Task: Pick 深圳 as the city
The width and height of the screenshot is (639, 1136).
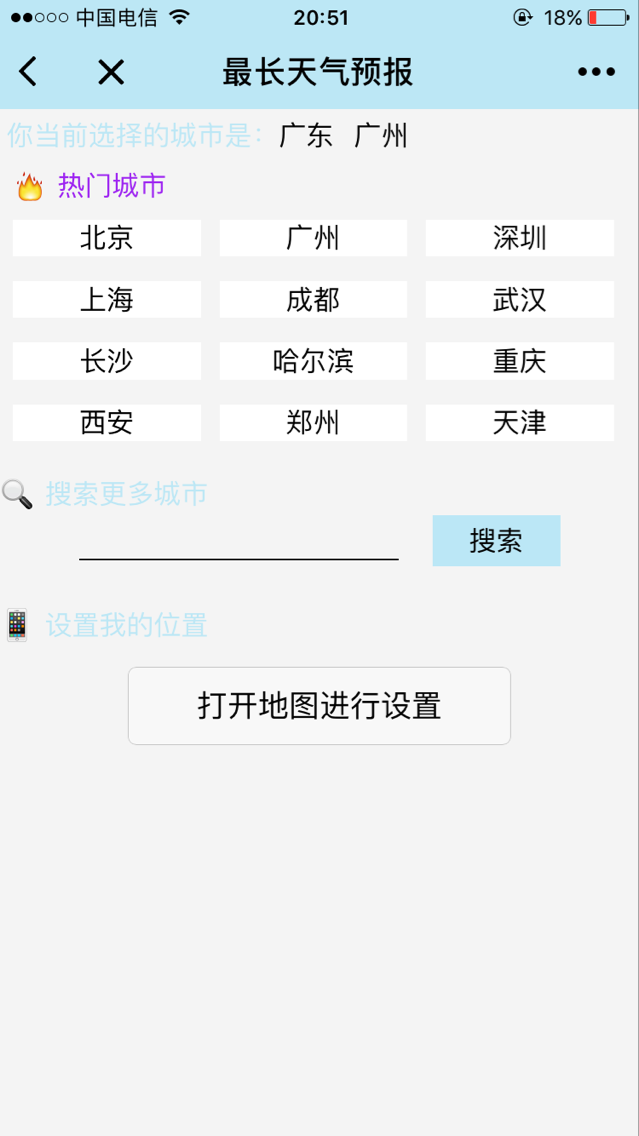Action: [x=519, y=238]
